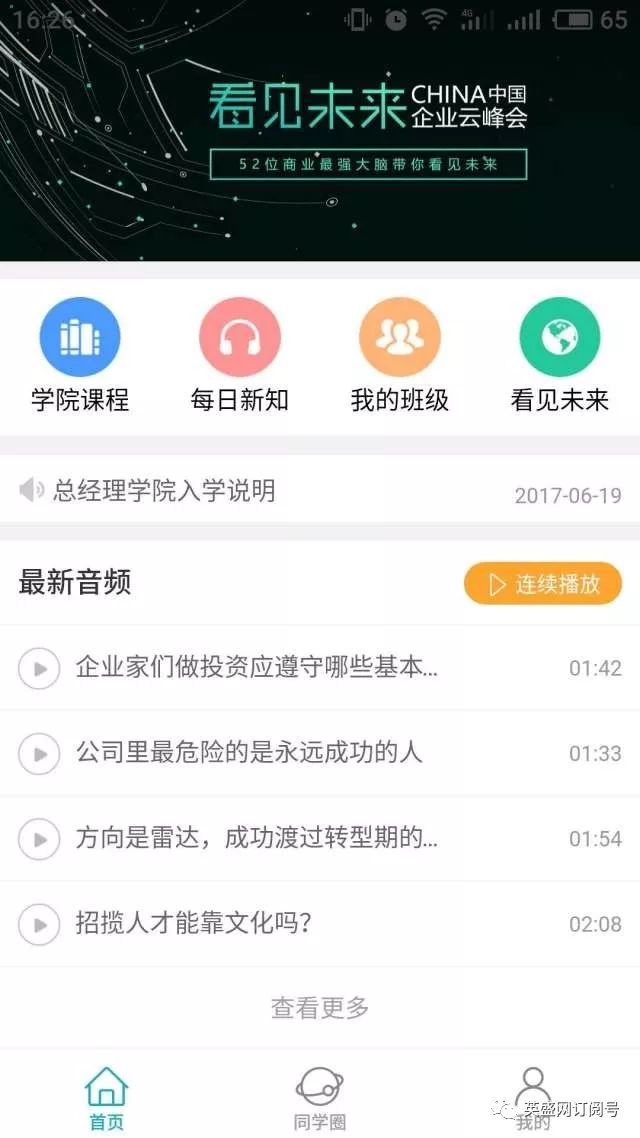The width and height of the screenshot is (640, 1138).
Task: Tap the 连续播放 button
Action: [x=543, y=584]
